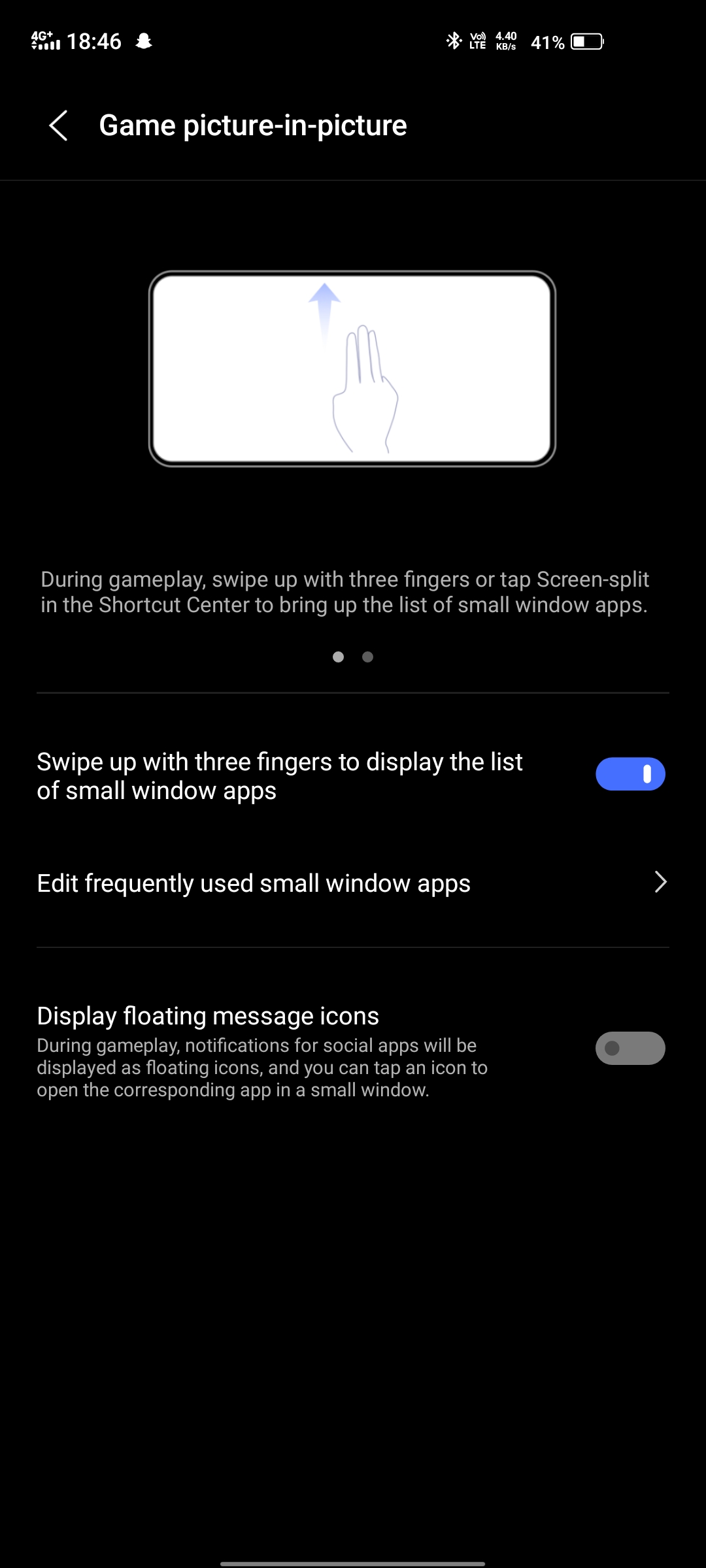Screen dimensions: 706x1568
Task: Disable three-finger swipe up toggle
Action: click(630, 774)
